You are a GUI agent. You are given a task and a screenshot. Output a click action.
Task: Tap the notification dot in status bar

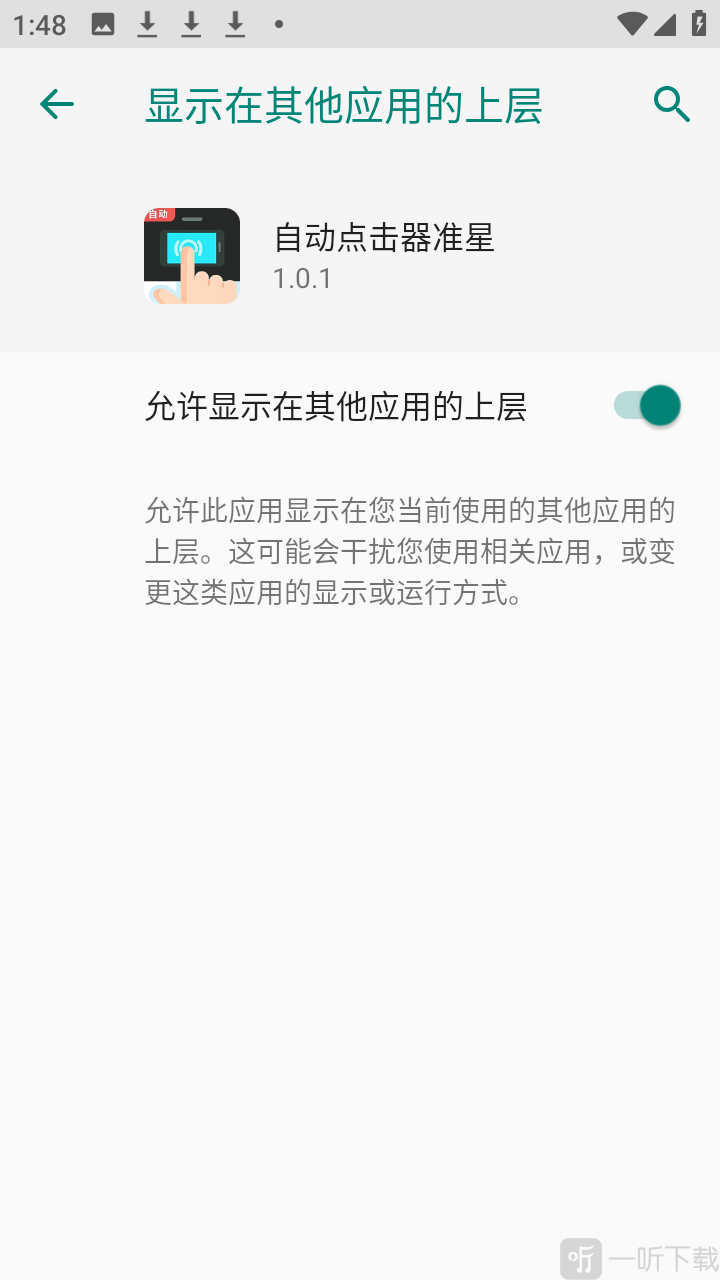click(277, 24)
